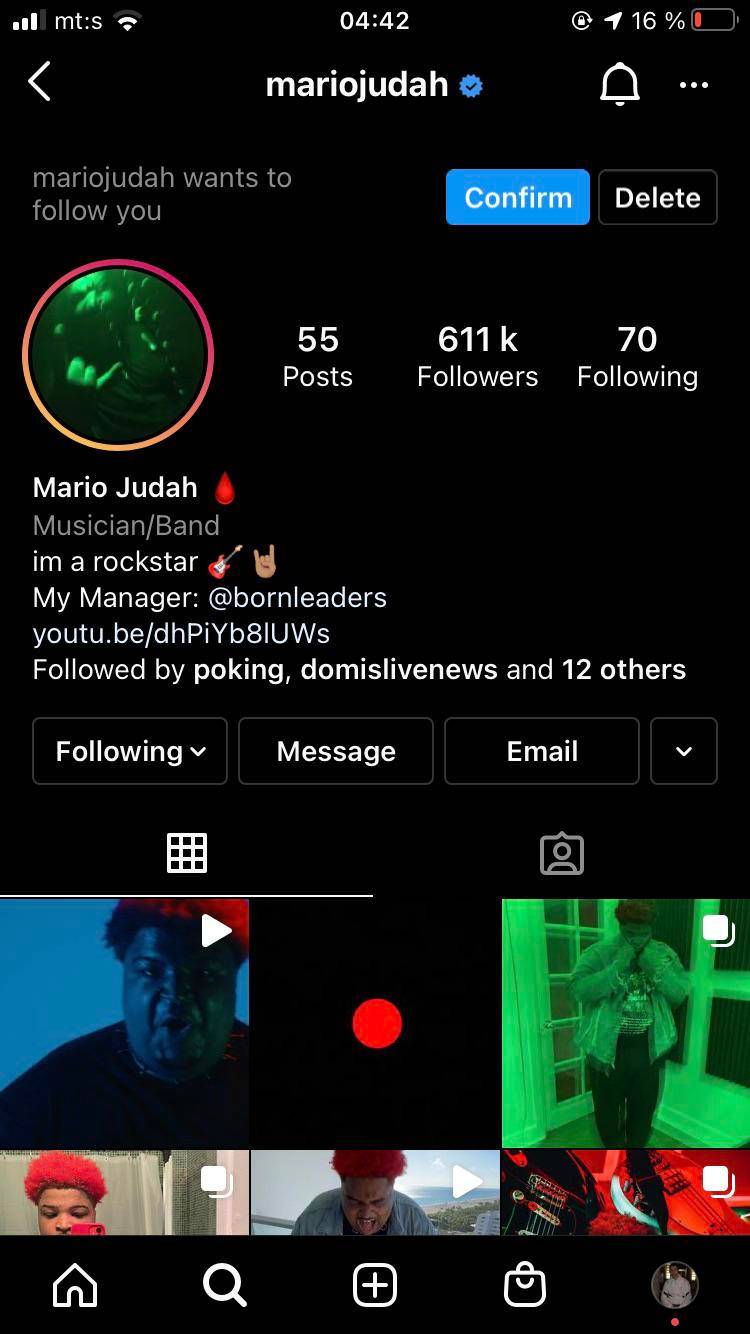This screenshot has width=750, height=1334.
Task: Open the red dot post
Action: 376,1023
